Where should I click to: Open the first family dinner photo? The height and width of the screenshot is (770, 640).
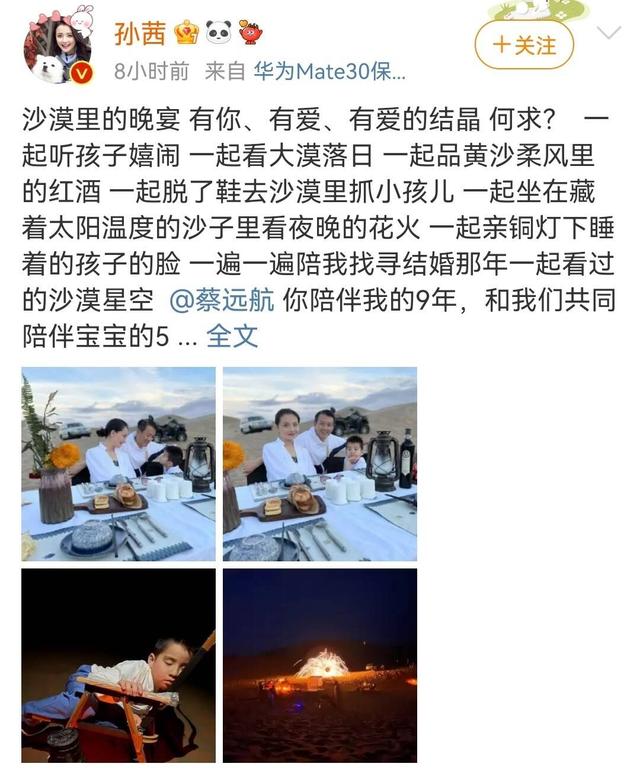(118, 463)
